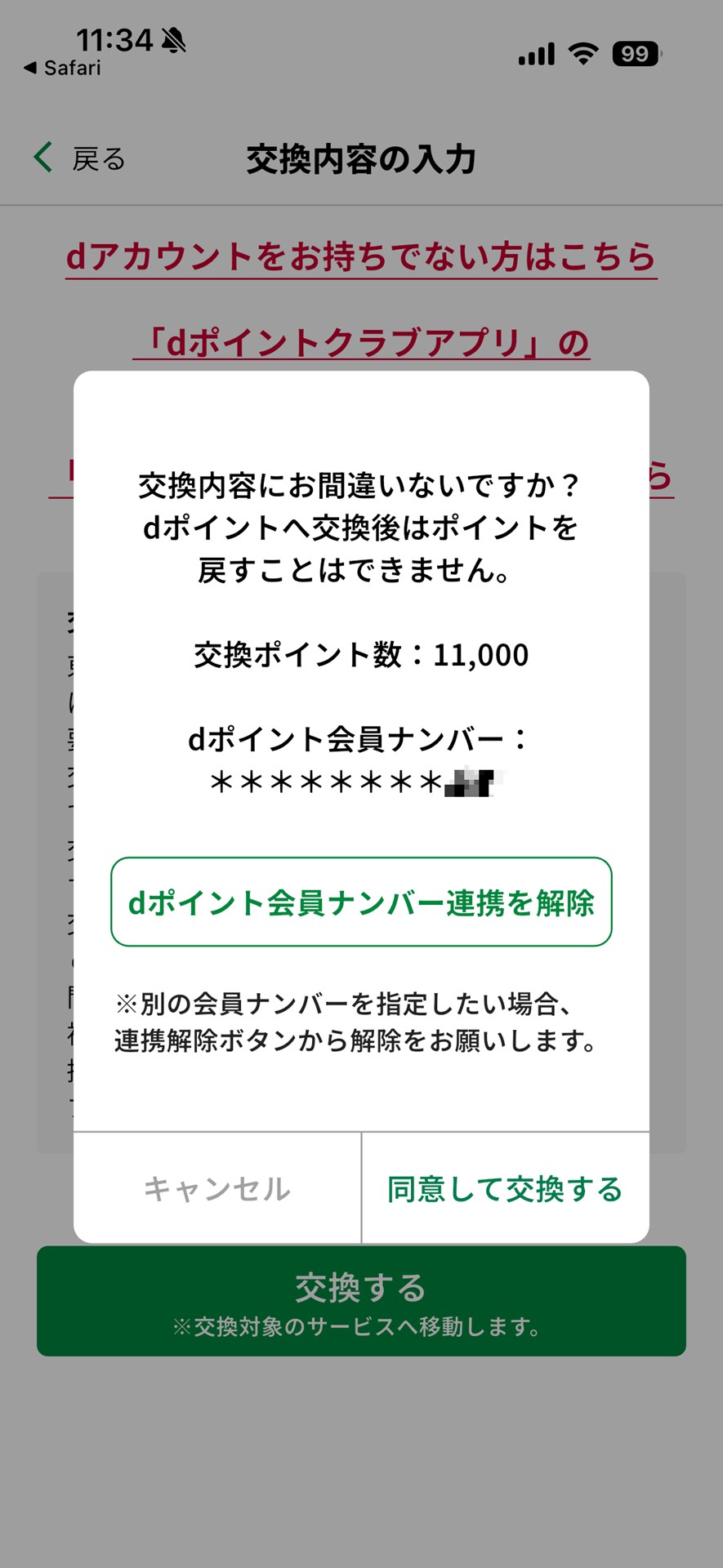The height and width of the screenshot is (1568, 723).
Task: Tap 戻る to go back
Action: pyautogui.click(x=98, y=158)
